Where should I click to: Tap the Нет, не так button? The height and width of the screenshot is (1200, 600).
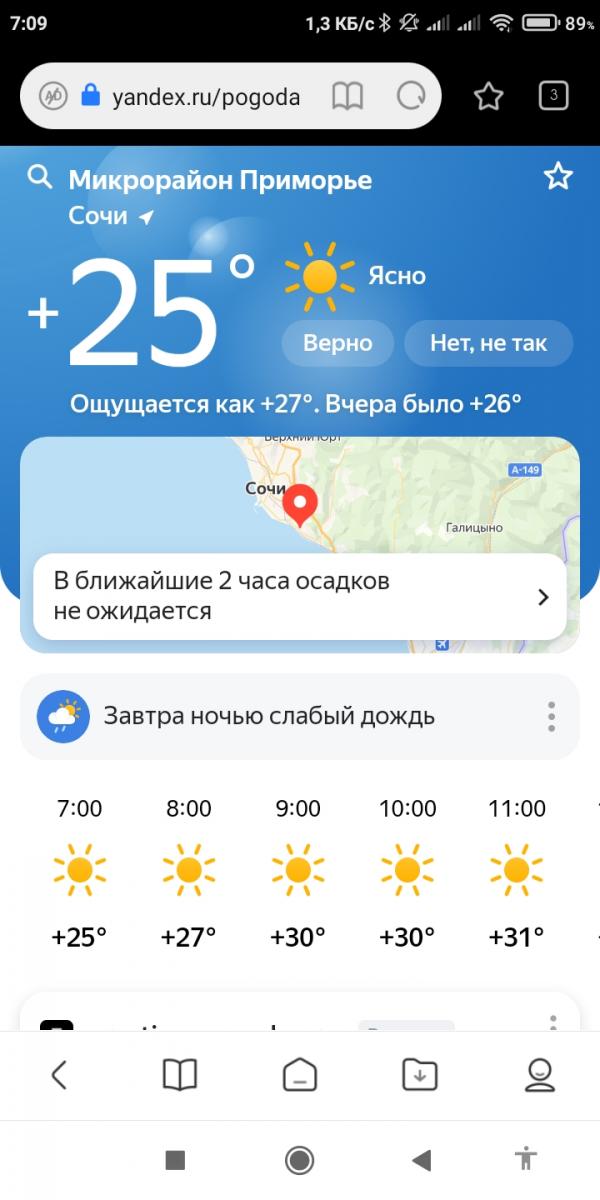(x=488, y=343)
